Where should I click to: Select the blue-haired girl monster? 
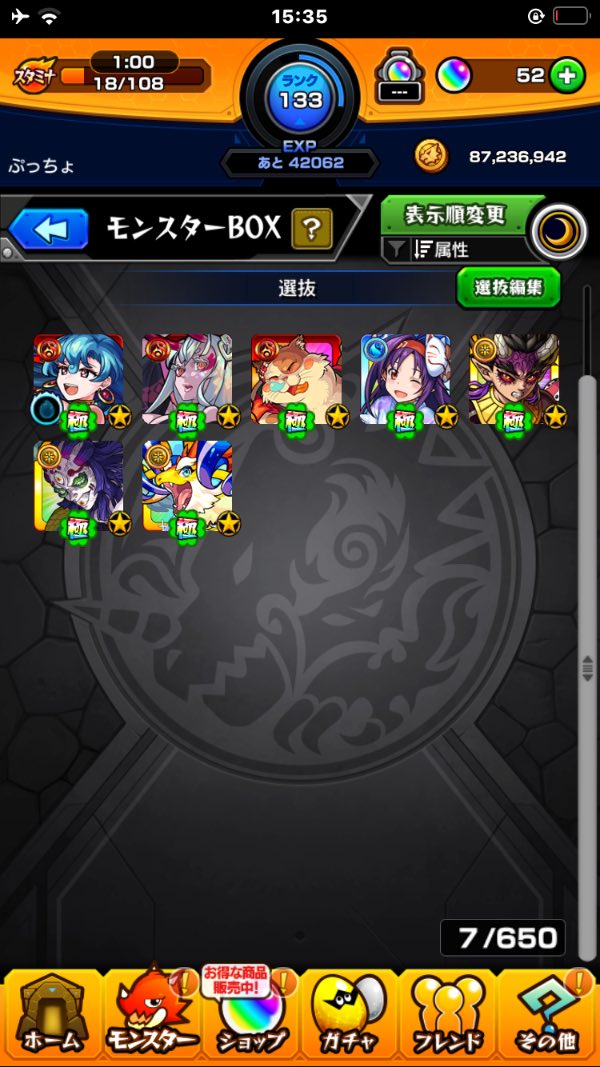pos(79,379)
